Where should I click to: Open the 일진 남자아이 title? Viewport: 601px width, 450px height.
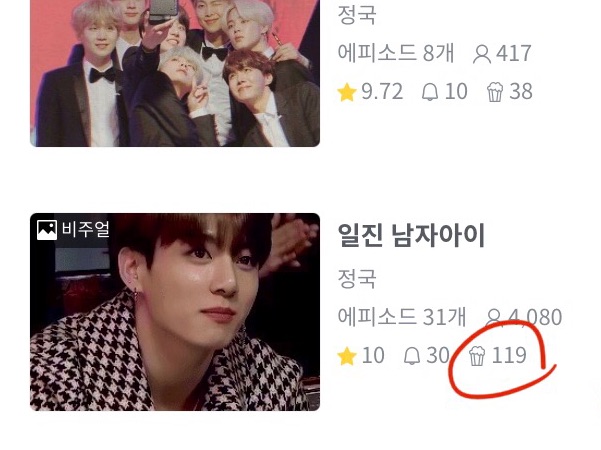[411, 235]
